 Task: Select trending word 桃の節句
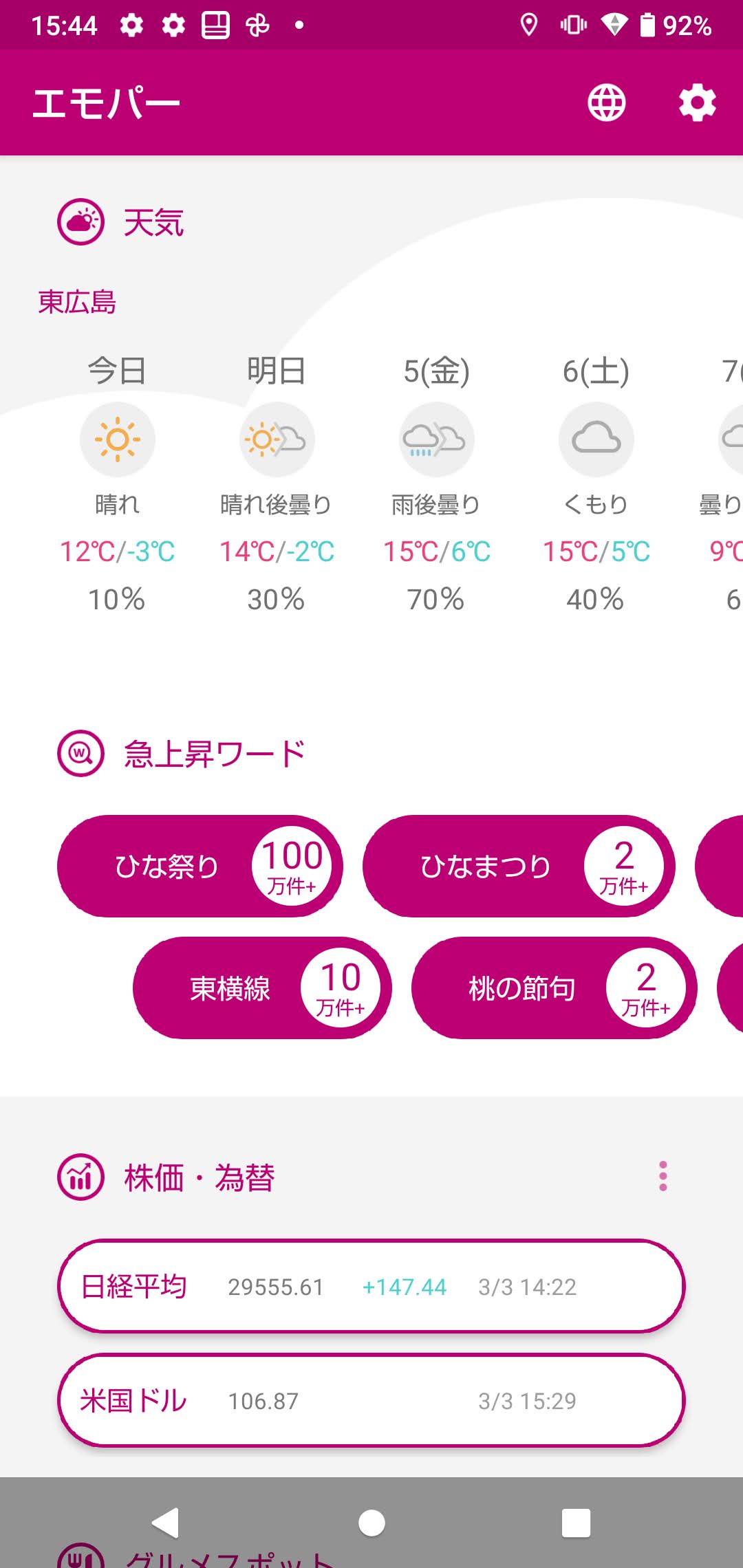554,988
